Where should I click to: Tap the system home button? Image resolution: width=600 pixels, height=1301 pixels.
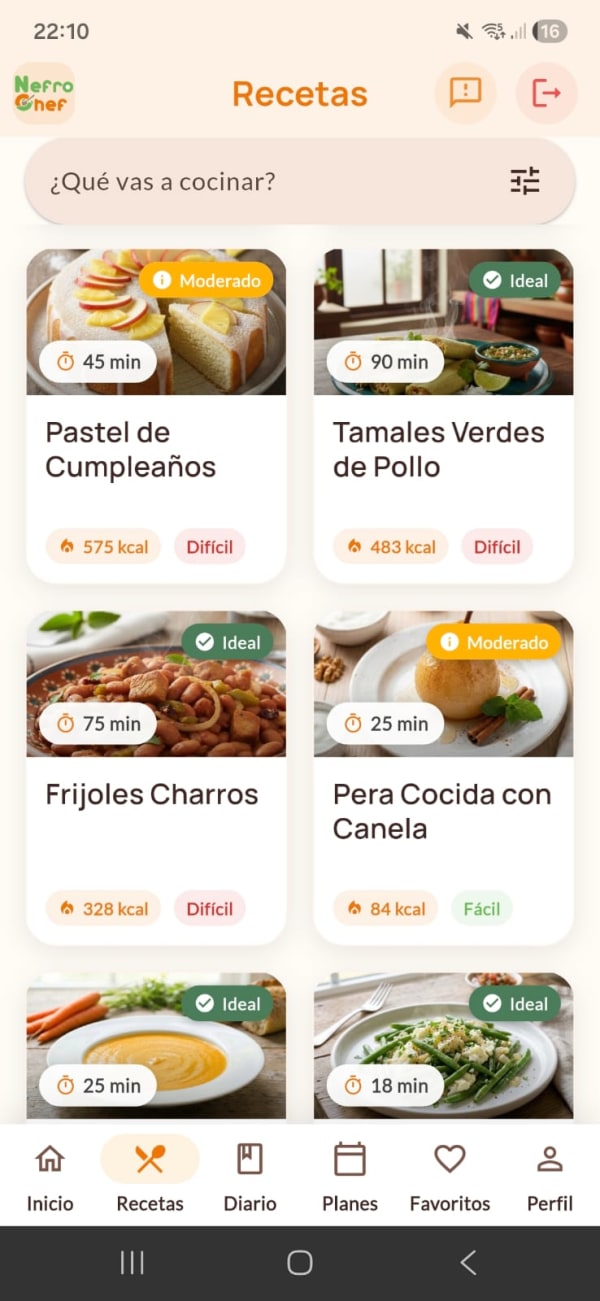click(x=300, y=1263)
